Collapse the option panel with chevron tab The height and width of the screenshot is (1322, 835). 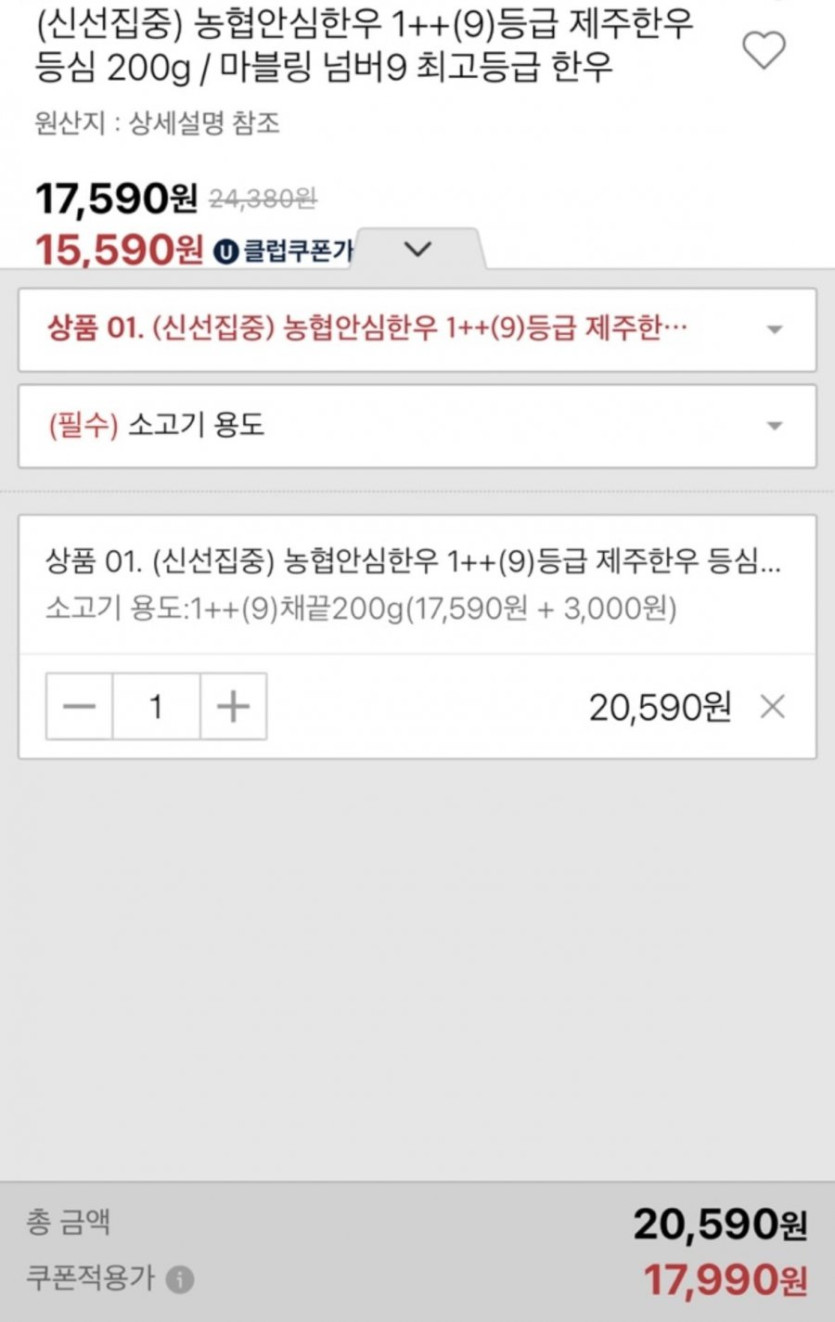(419, 249)
